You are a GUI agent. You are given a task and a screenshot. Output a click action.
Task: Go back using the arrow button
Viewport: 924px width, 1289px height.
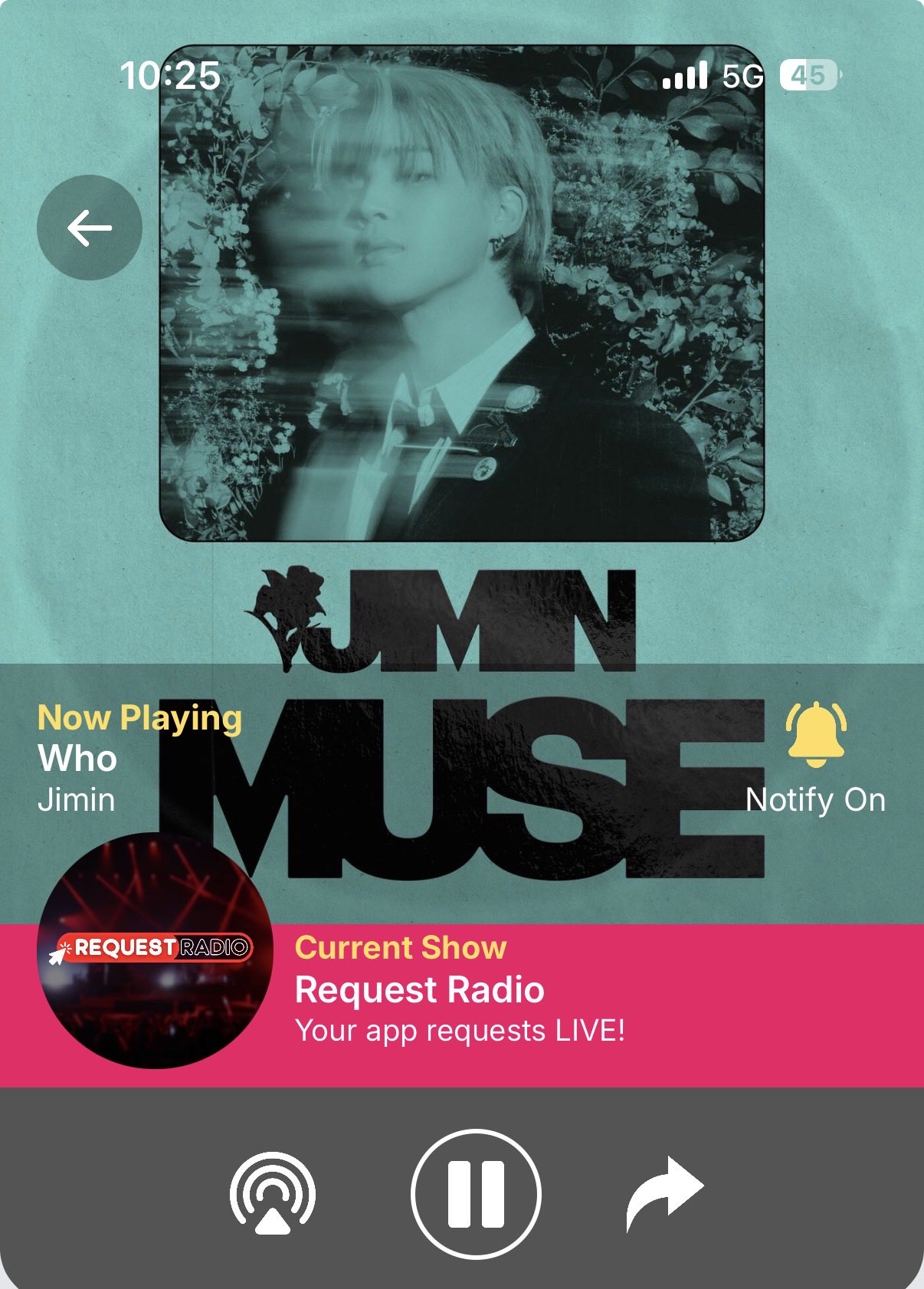pyautogui.click(x=90, y=228)
